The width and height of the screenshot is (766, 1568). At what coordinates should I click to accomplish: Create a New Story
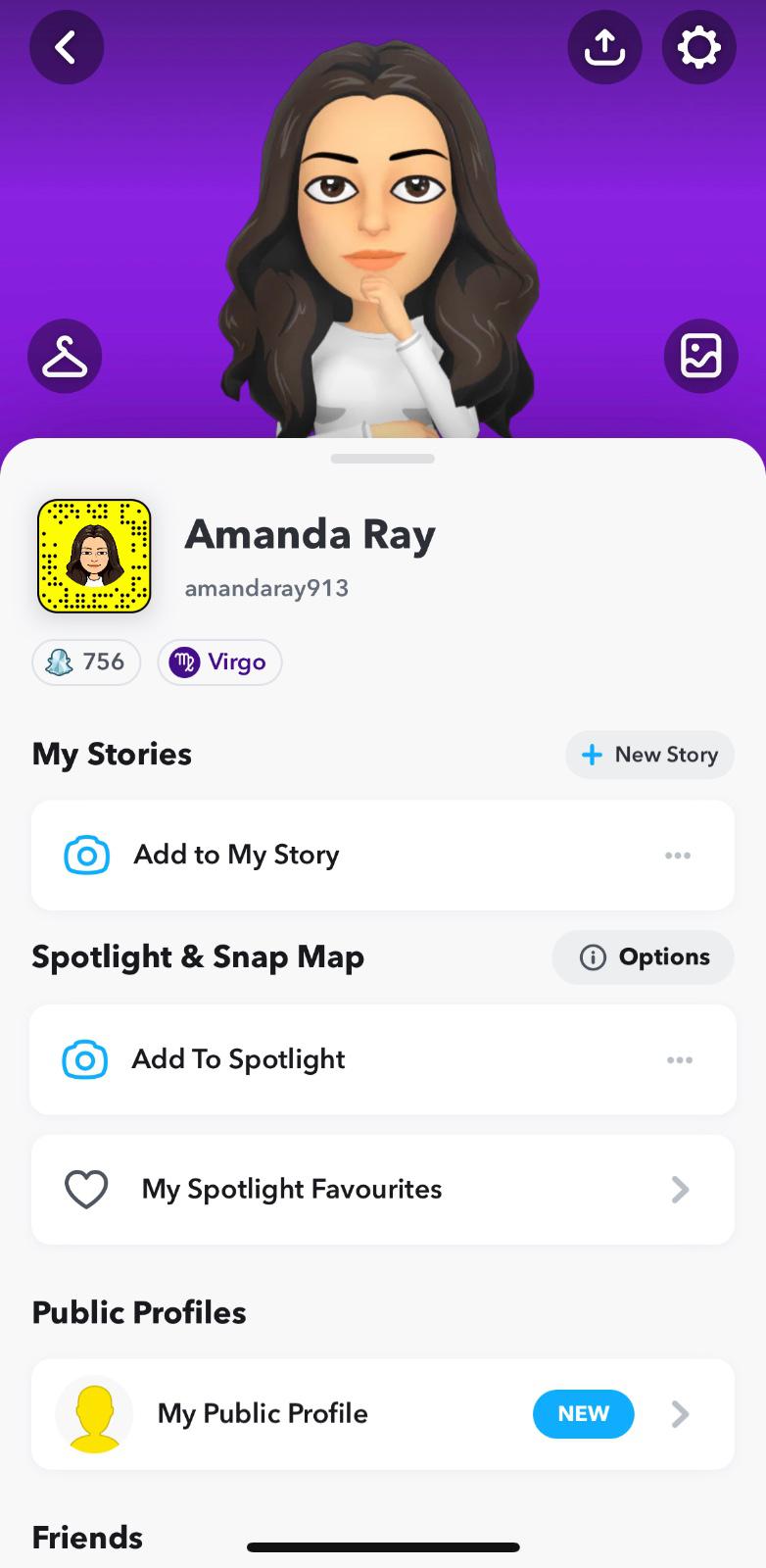tap(649, 755)
